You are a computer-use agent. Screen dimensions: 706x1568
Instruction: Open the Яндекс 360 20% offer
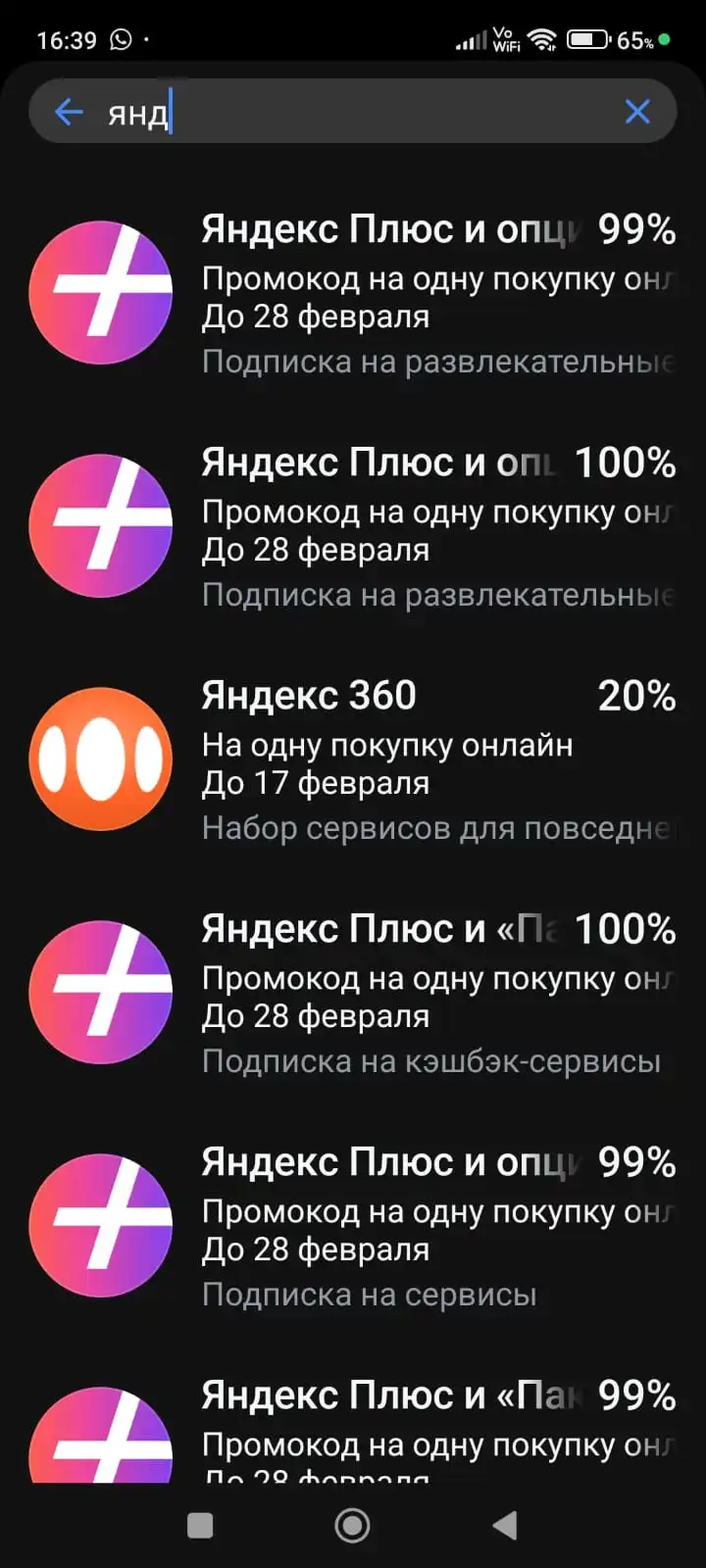point(353,759)
